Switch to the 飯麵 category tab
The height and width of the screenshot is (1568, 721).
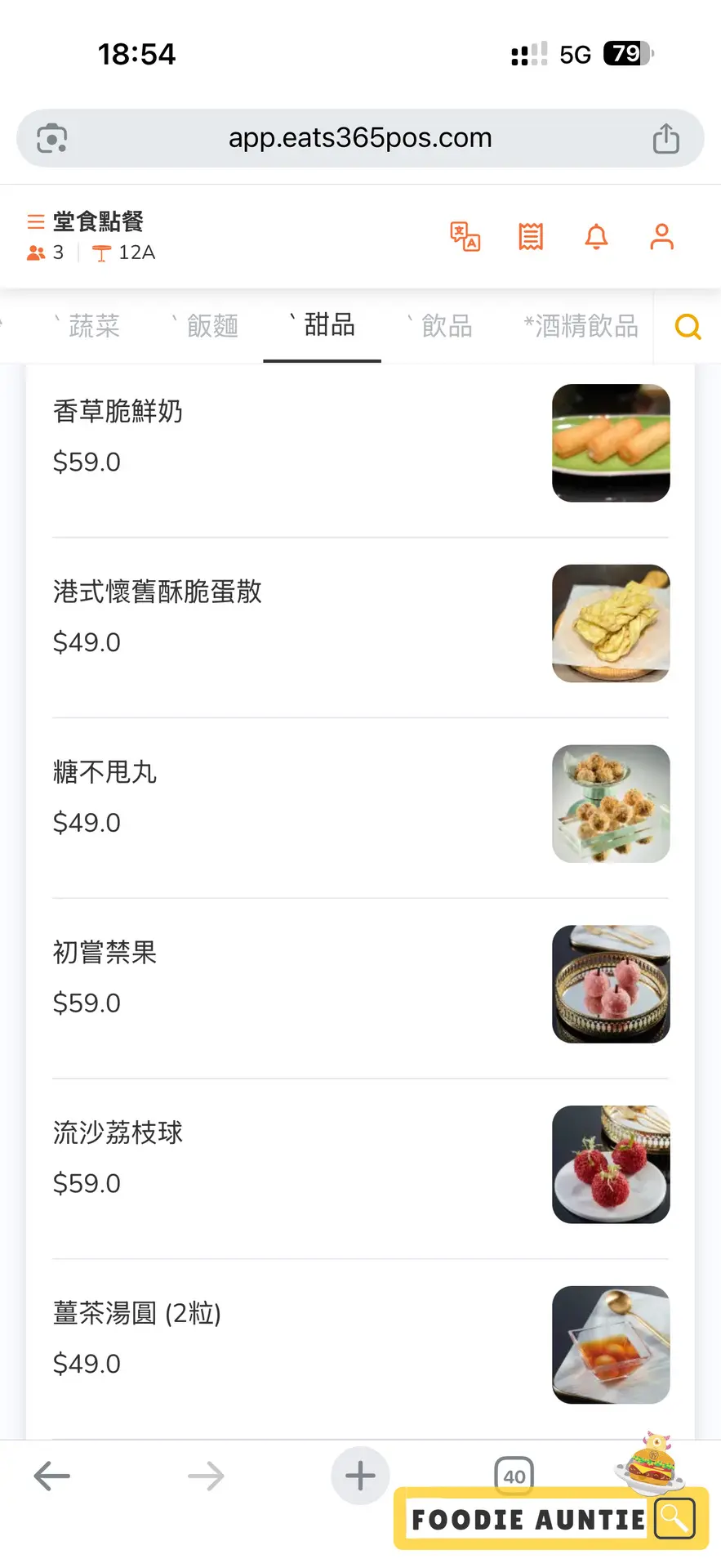pos(211,326)
